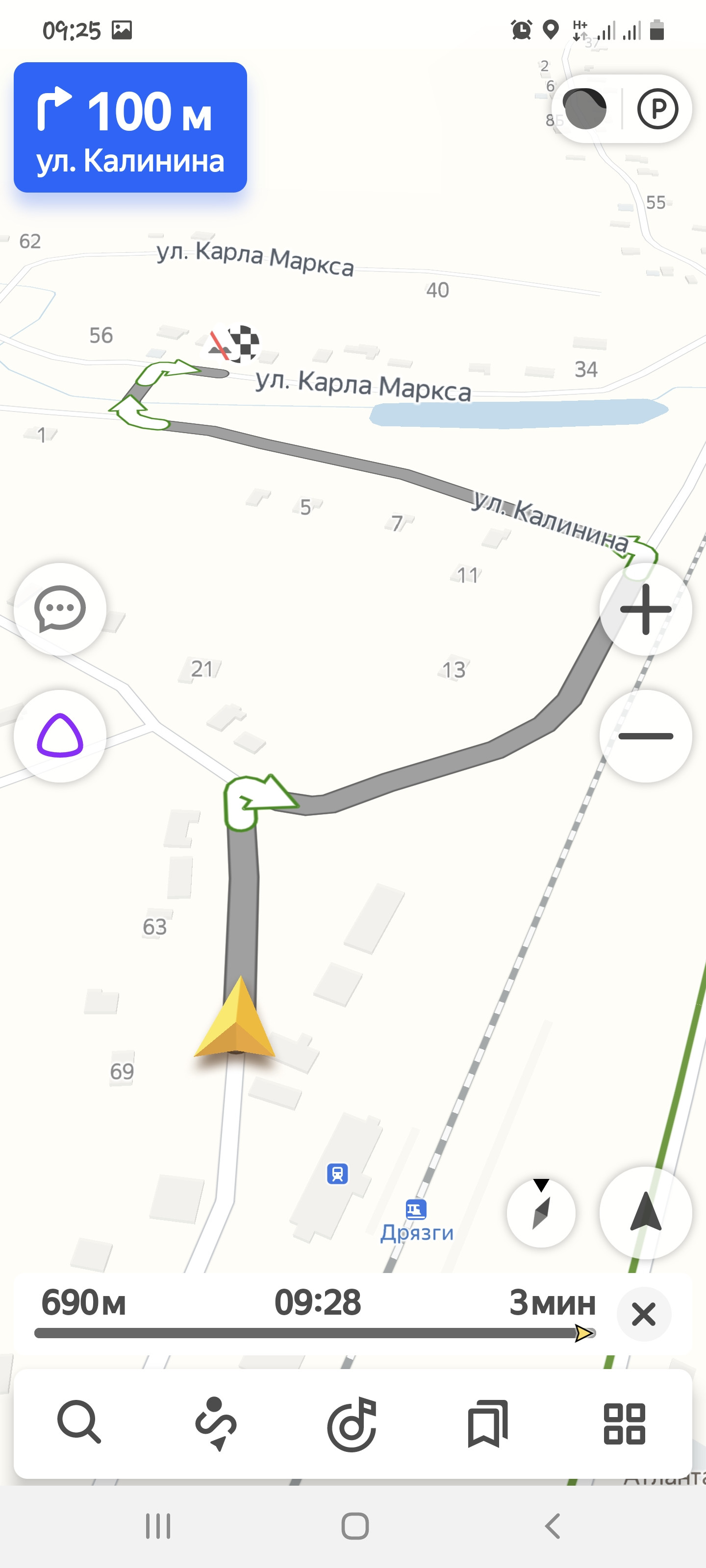Open the services grid menu
706x1568 pixels.
(x=624, y=1423)
